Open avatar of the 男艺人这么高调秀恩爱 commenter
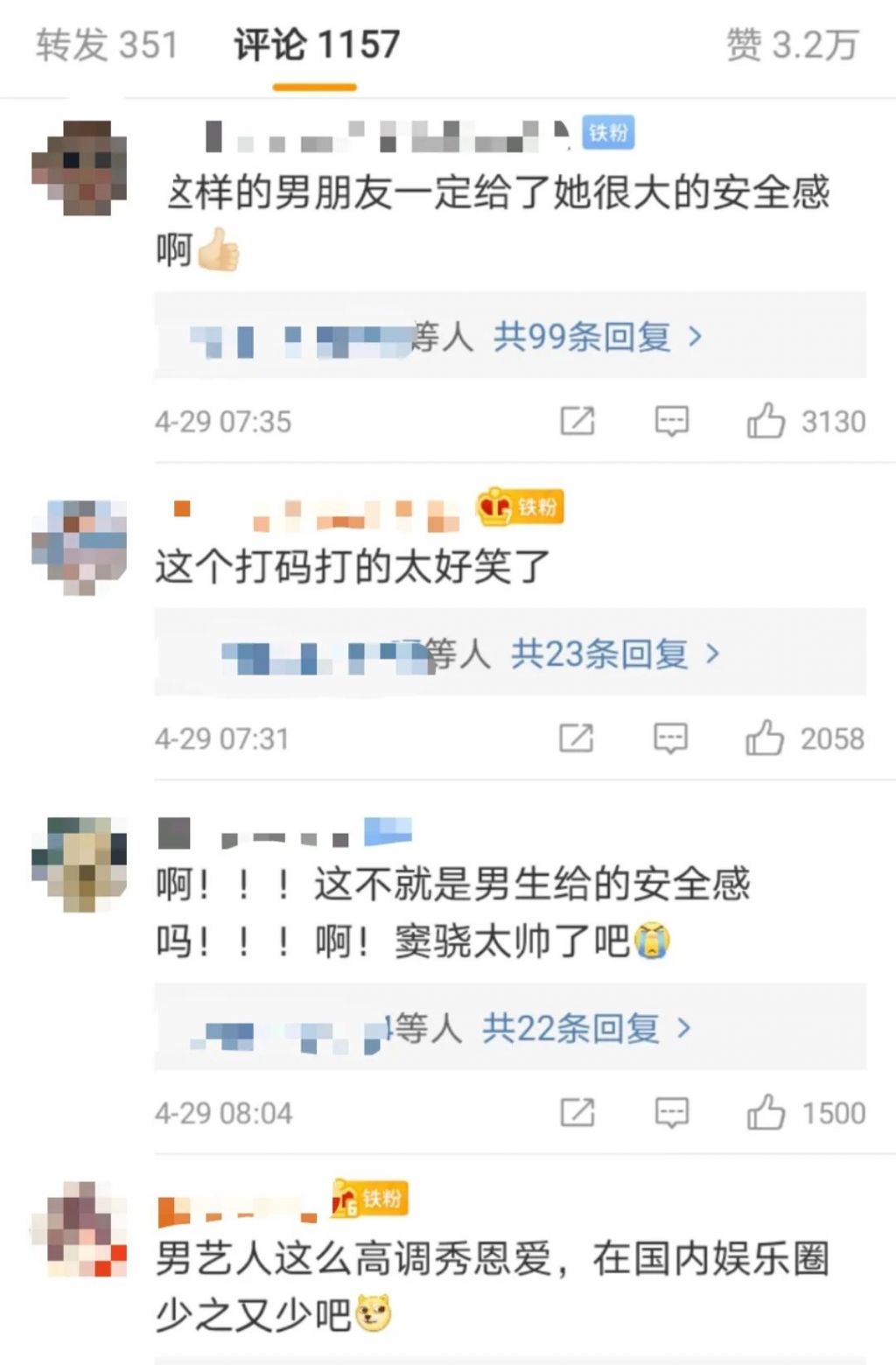Screen dimensions: 896x1365 [80, 1228]
